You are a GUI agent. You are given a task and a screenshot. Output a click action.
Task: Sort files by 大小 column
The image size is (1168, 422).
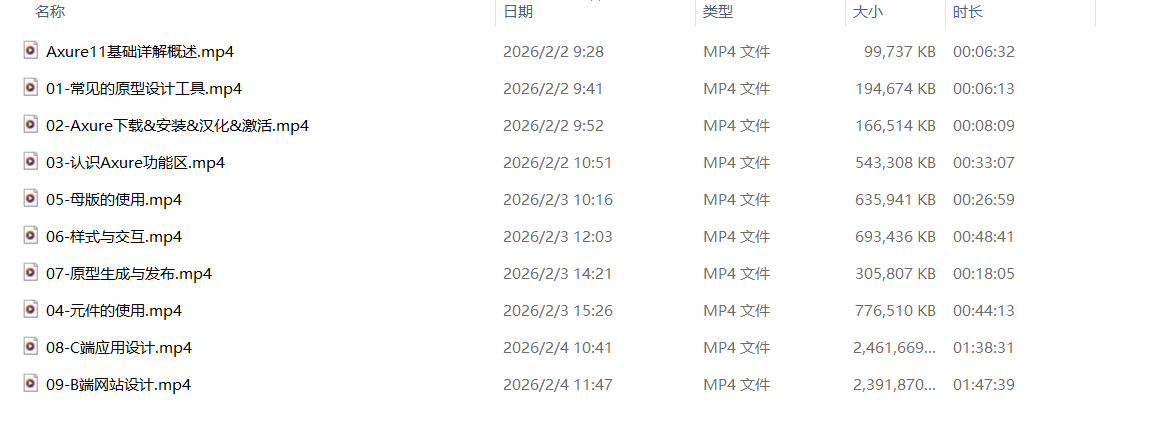click(x=868, y=12)
